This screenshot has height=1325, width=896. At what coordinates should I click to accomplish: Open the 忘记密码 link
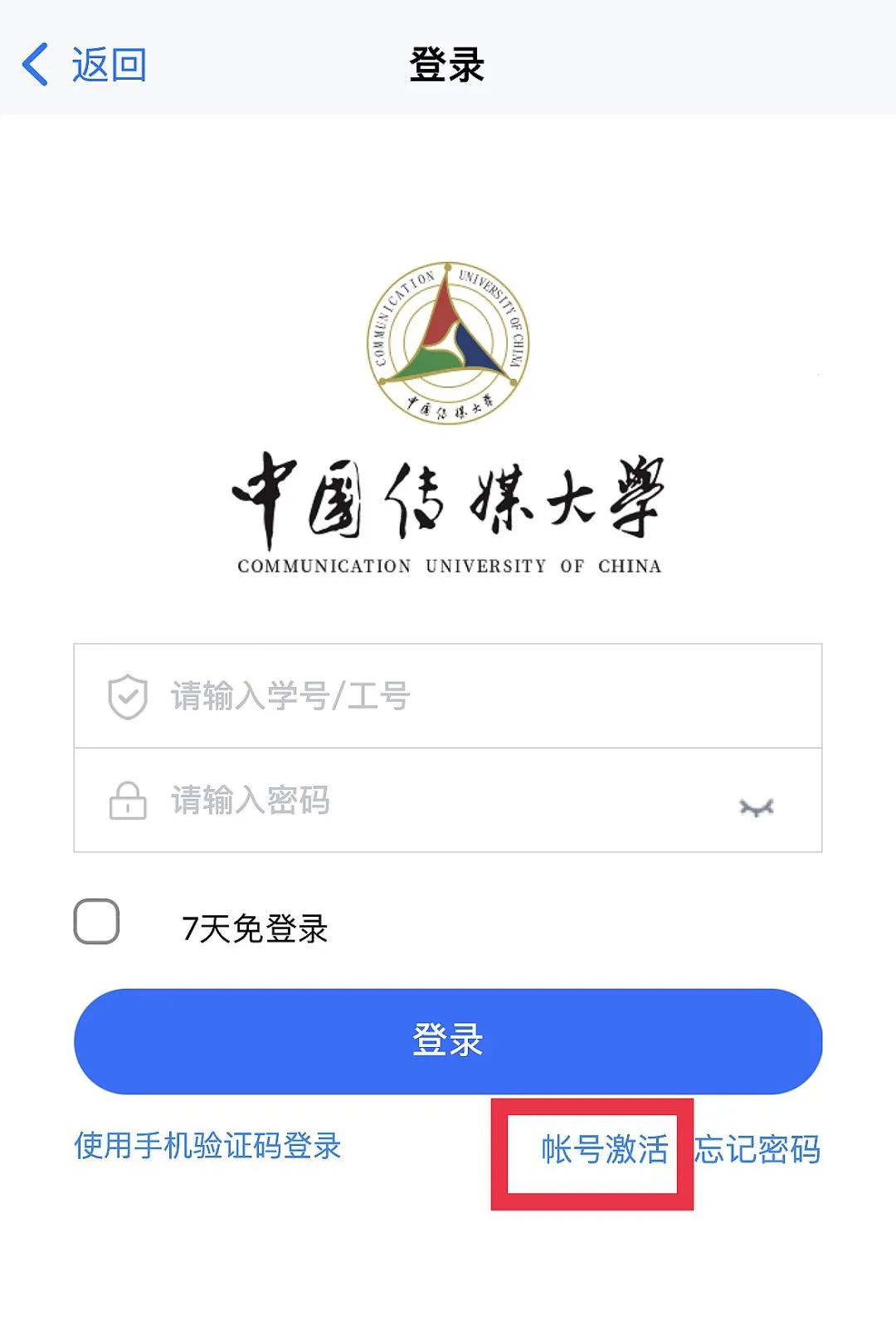[757, 1150]
